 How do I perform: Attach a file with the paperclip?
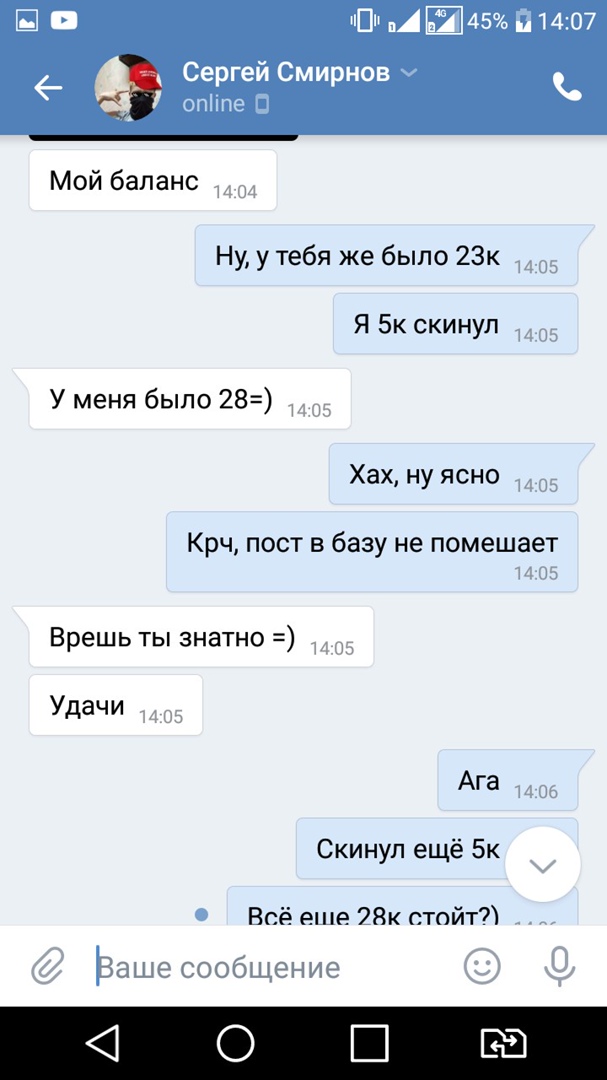46,967
